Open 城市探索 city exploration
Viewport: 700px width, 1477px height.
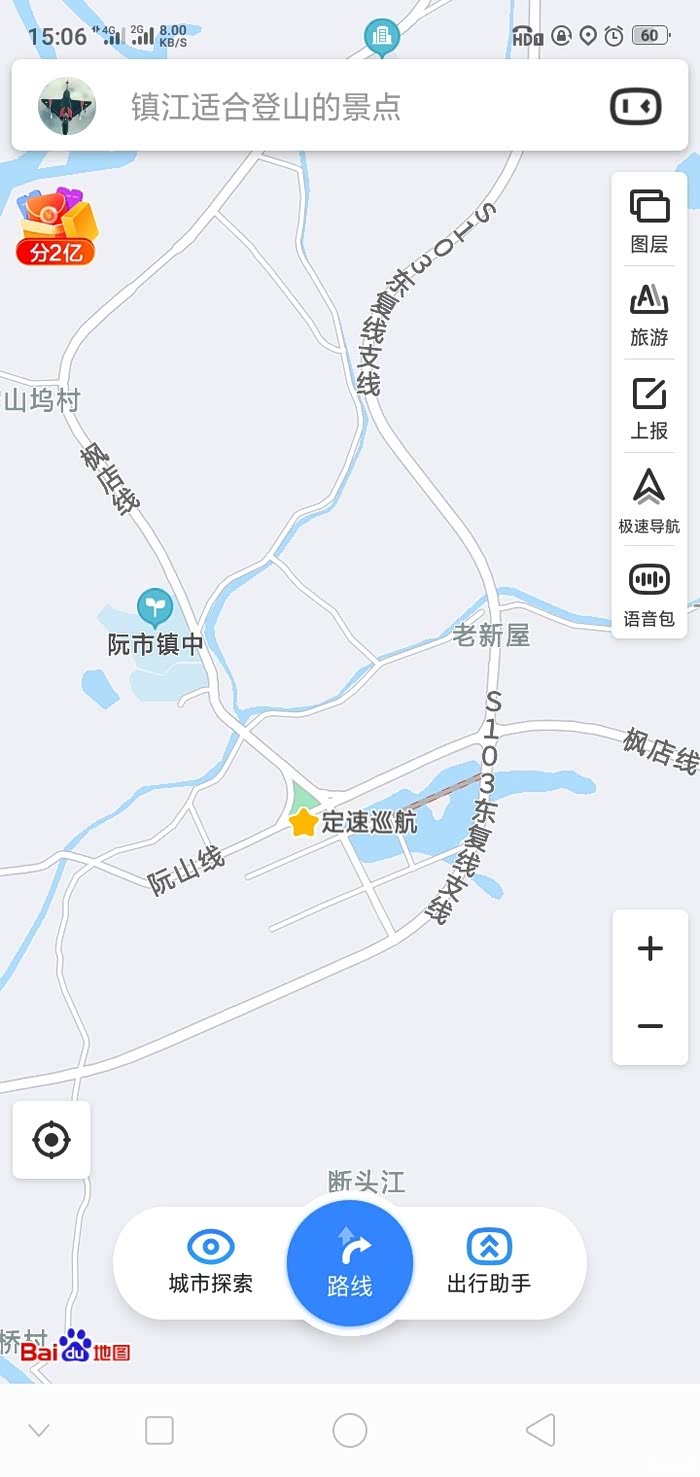tap(211, 1262)
